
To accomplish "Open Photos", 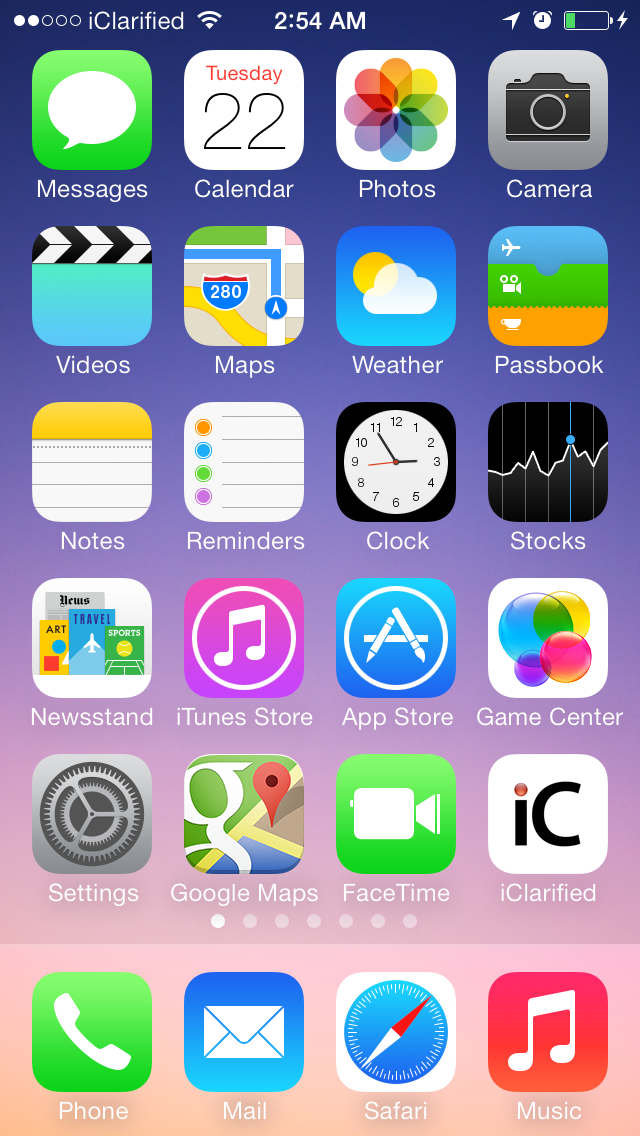I will [396, 110].
